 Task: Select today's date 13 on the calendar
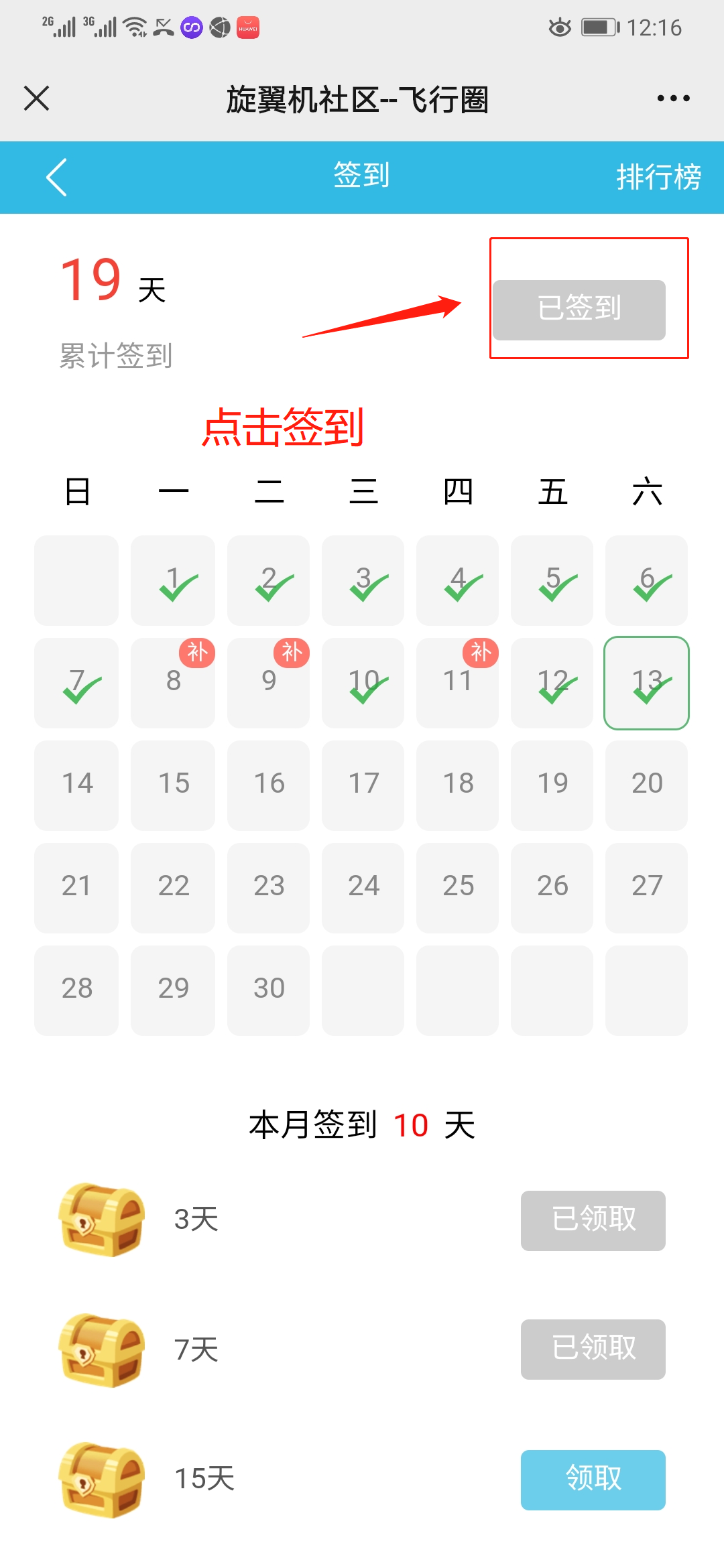pyautogui.click(x=647, y=682)
